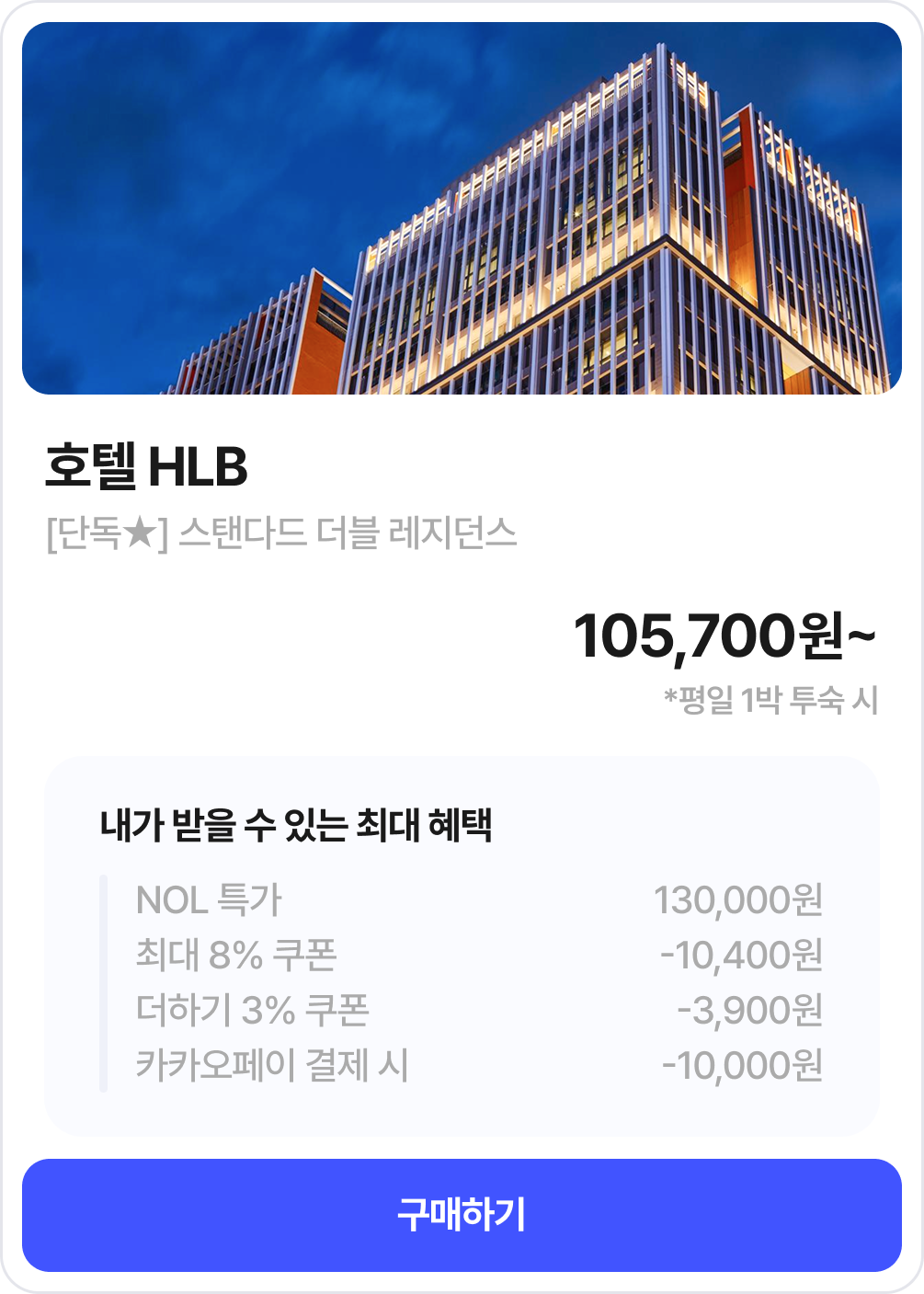
Task: Open the 호텔 HLB hotel photo card
Action: pyautogui.click(x=462, y=209)
